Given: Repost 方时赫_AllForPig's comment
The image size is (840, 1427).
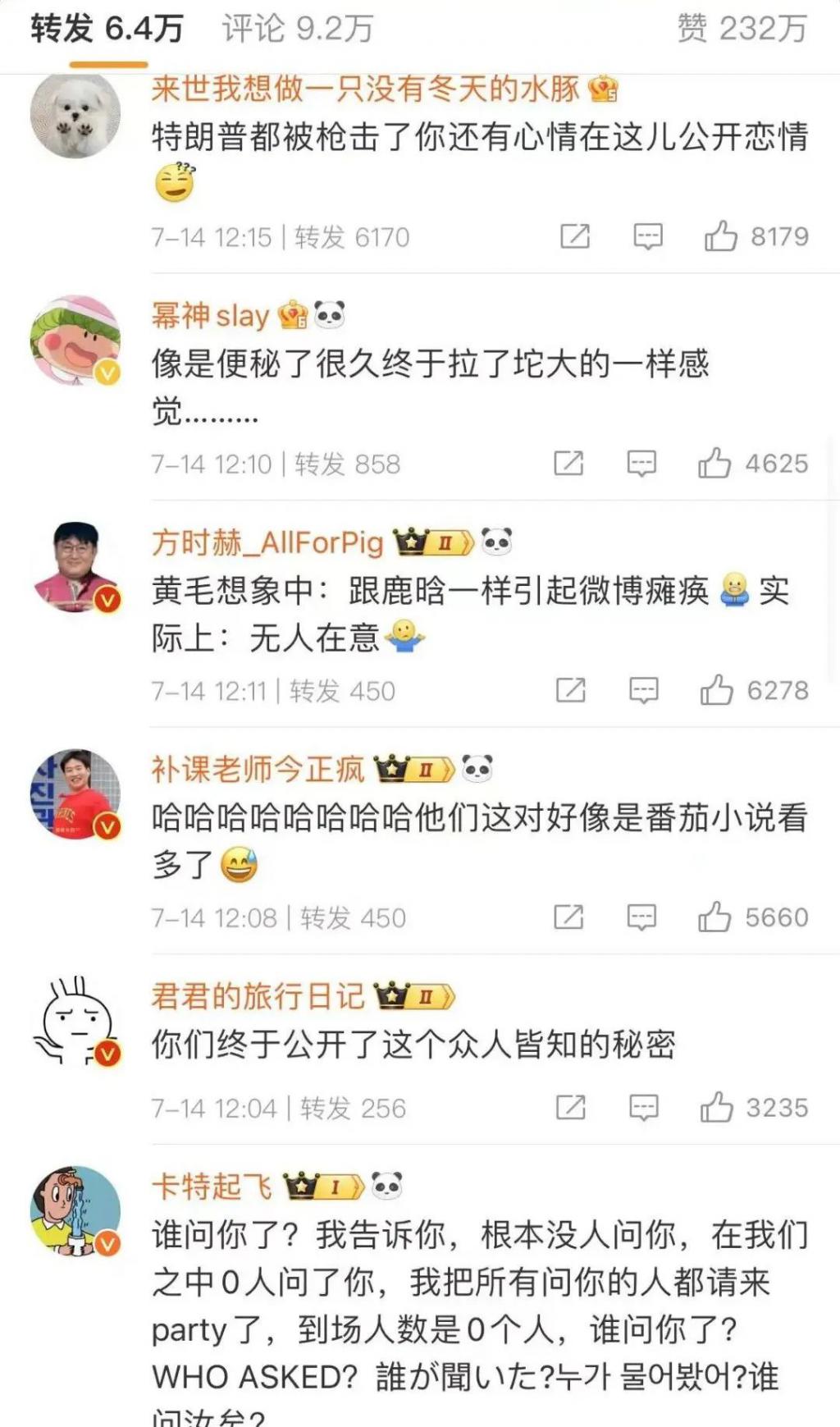Looking at the screenshot, I should pyautogui.click(x=571, y=691).
